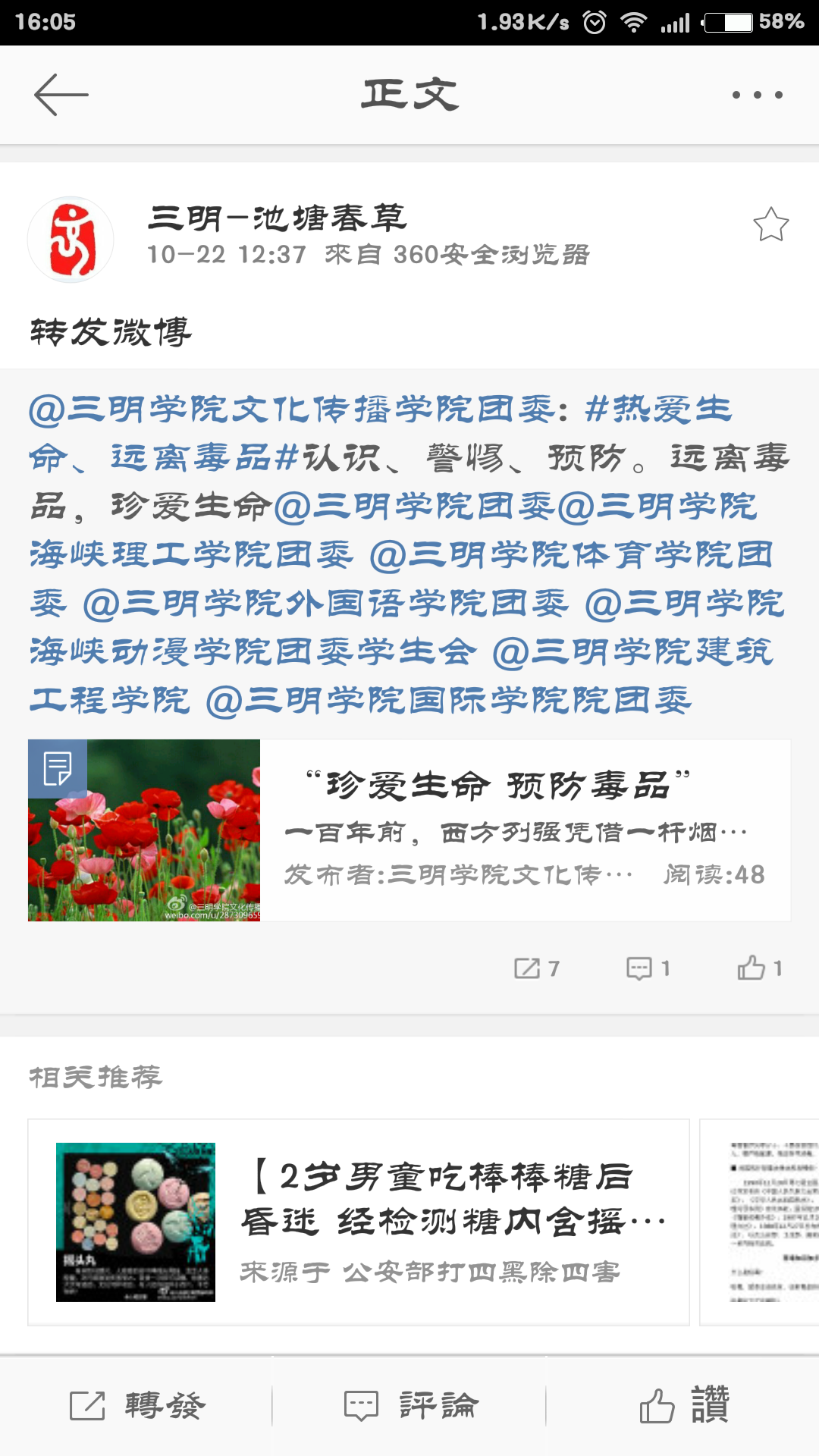Open @三明学院文化传播学院团委 mention

click(296, 409)
